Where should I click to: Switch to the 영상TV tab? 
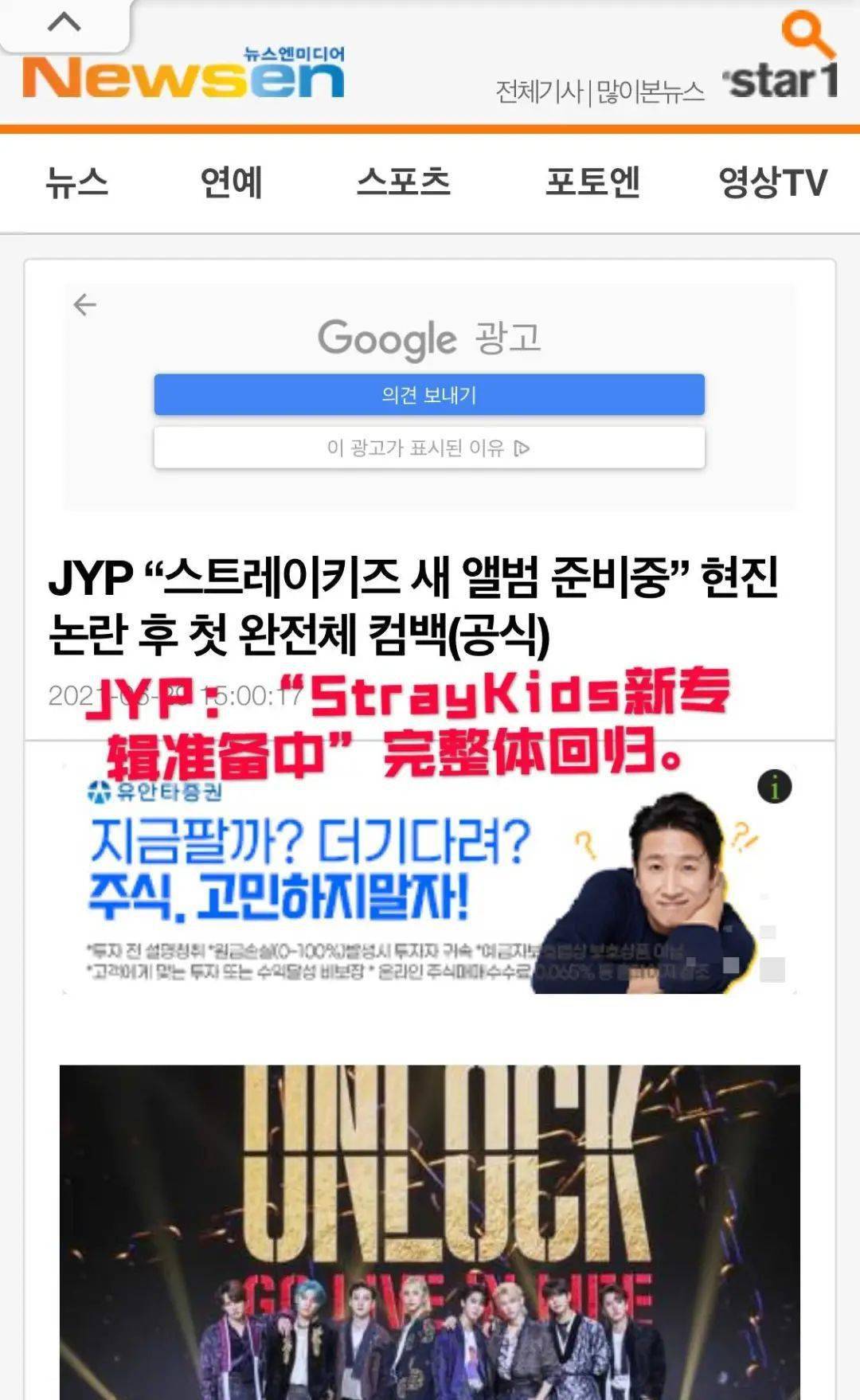point(772,182)
